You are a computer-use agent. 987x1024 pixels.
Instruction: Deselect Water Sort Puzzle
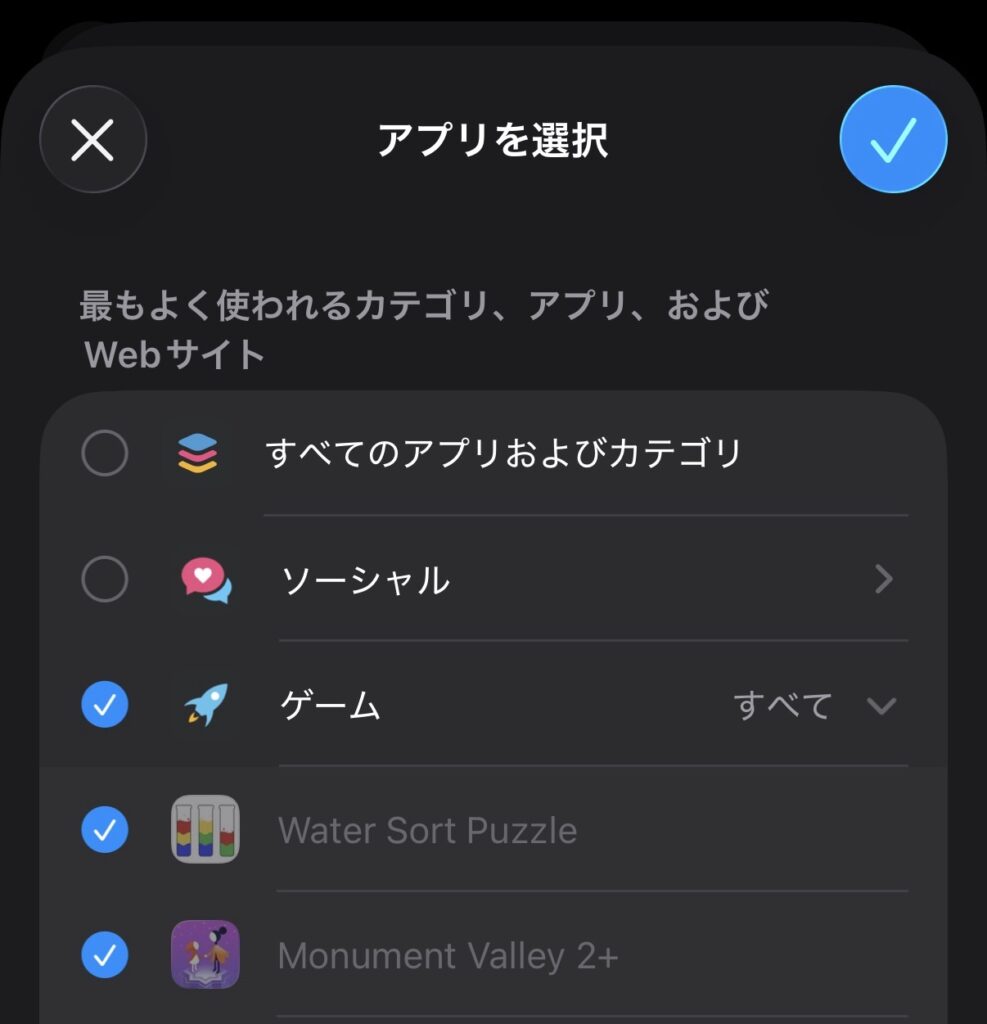coord(104,830)
